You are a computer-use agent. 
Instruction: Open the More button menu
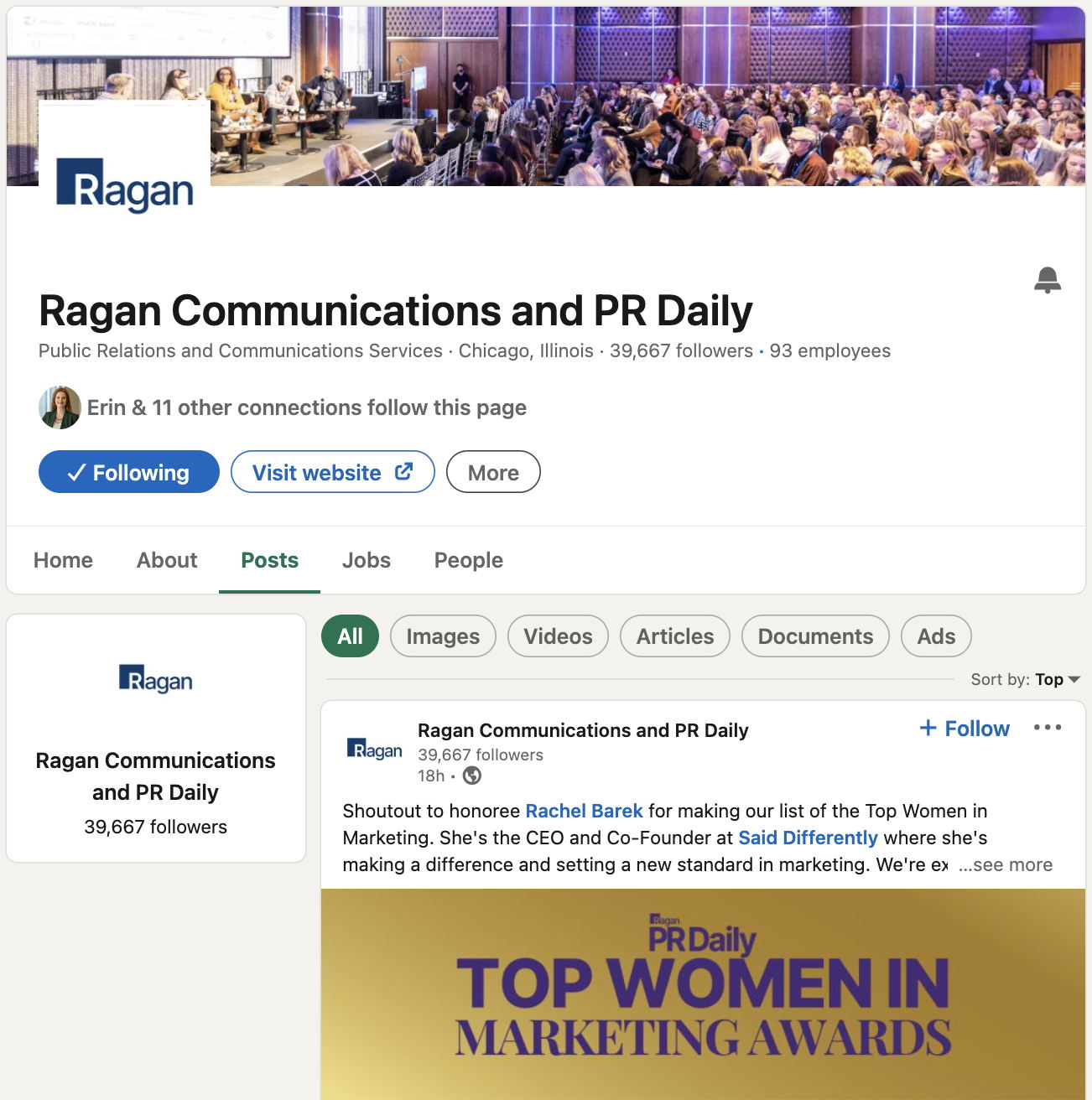(493, 472)
